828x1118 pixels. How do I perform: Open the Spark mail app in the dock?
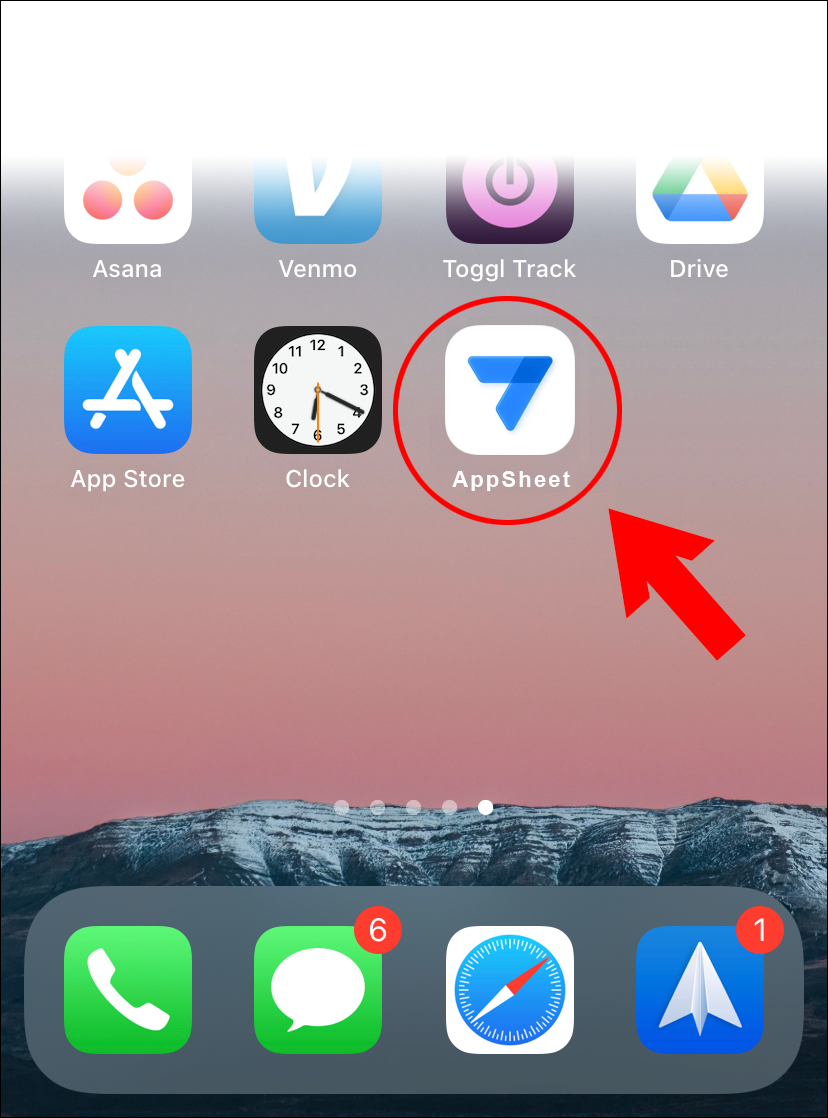coord(700,990)
